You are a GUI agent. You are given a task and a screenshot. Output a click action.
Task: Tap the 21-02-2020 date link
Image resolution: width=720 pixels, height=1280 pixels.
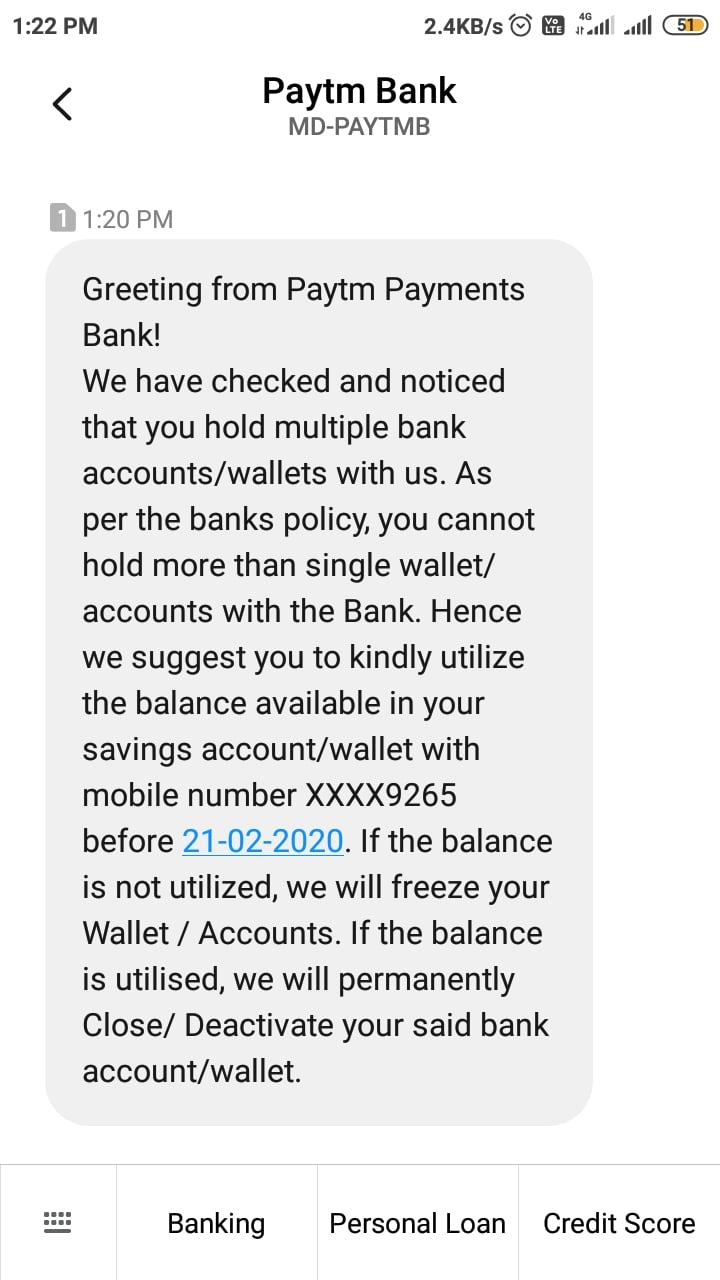pyautogui.click(x=263, y=841)
